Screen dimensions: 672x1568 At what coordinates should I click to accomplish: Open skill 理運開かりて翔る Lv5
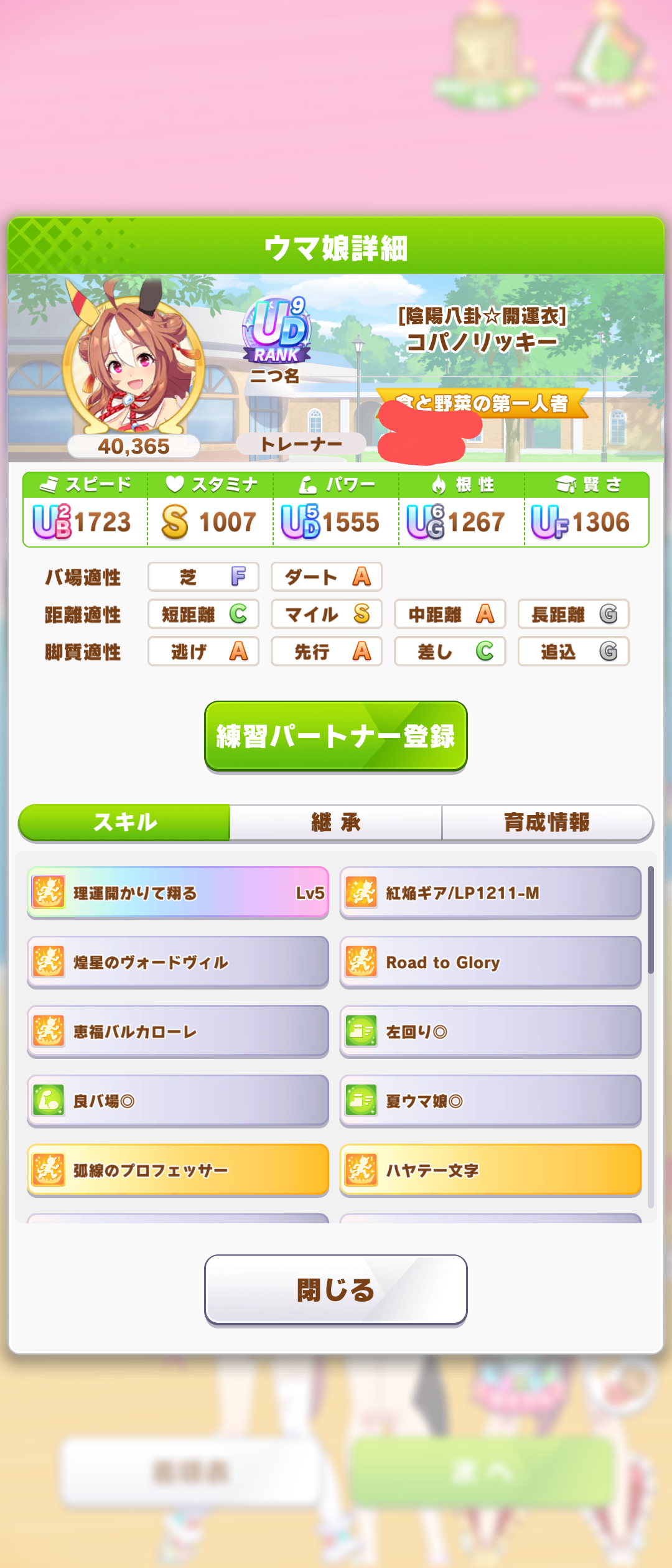click(178, 892)
